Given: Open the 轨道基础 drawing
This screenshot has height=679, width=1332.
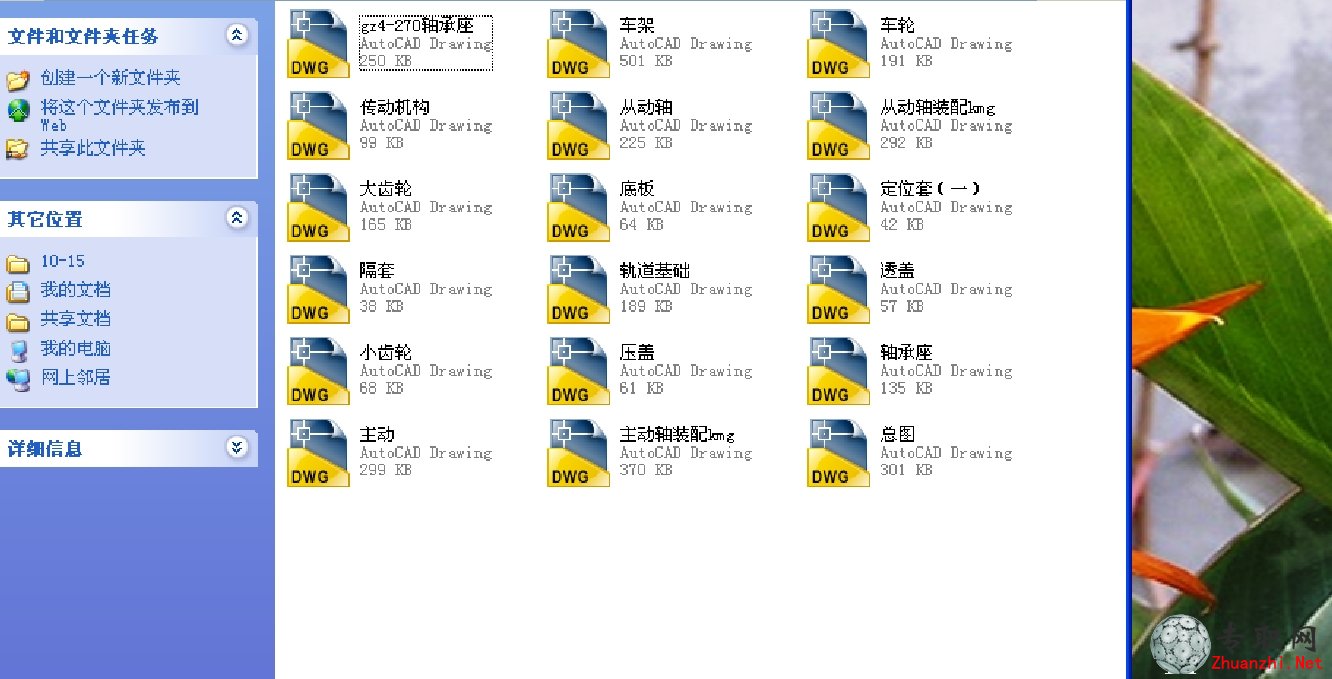Looking at the screenshot, I should coord(578,290).
